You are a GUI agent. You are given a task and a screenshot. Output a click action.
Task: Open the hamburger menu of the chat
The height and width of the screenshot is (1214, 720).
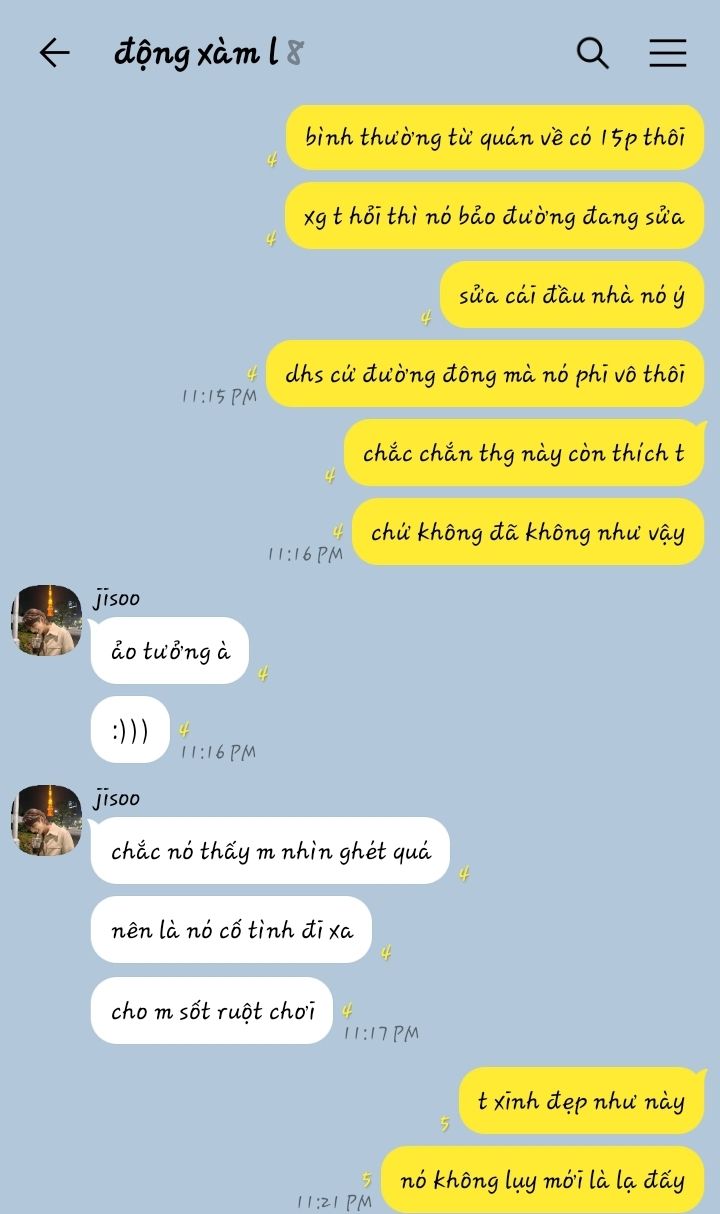[x=668, y=53]
